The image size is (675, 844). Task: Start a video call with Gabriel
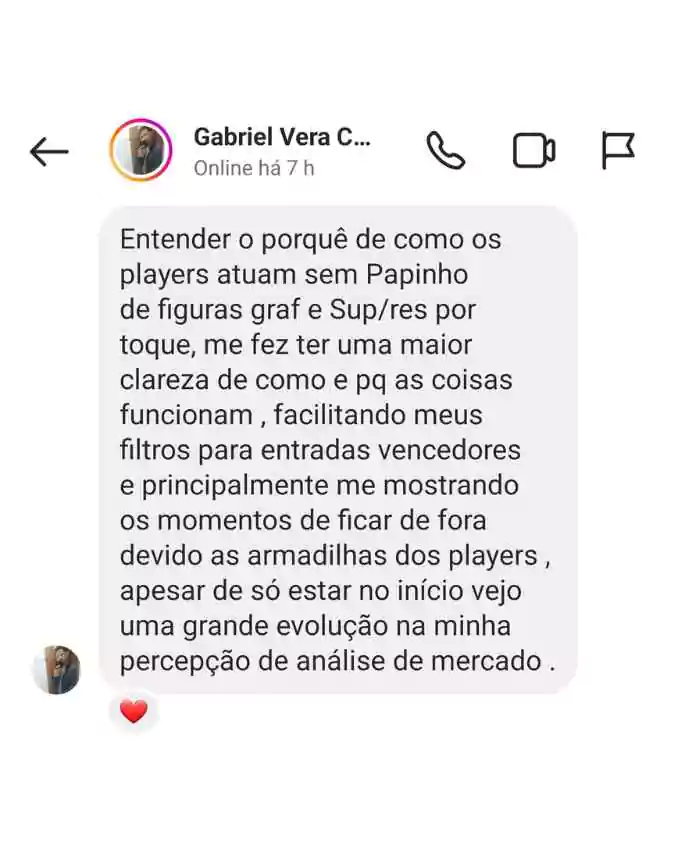(x=534, y=151)
